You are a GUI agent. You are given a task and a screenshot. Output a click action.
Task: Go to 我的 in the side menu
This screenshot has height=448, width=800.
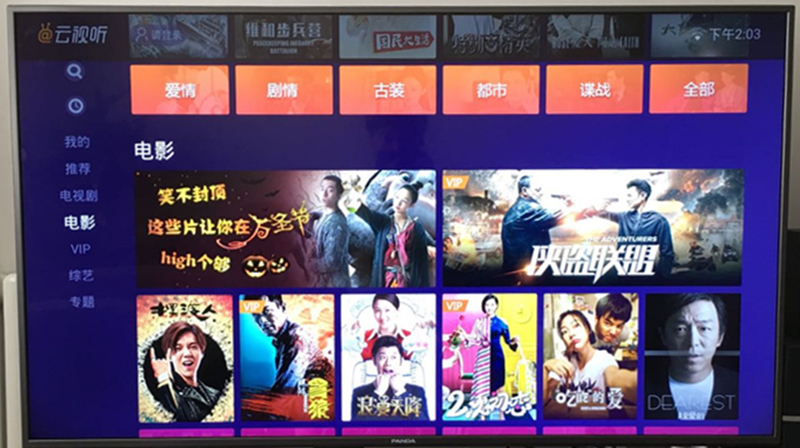pyautogui.click(x=77, y=142)
